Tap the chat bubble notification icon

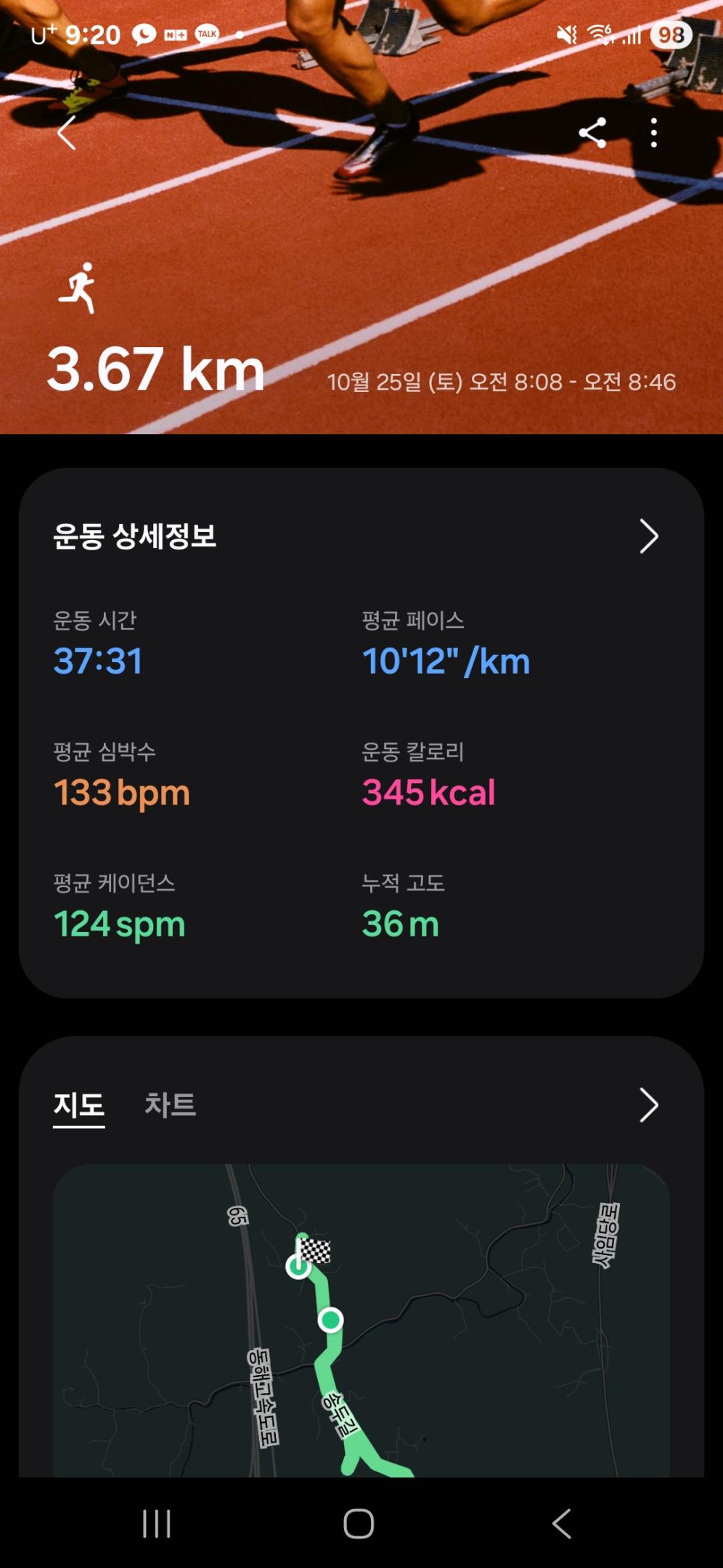[x=143, y=34]
